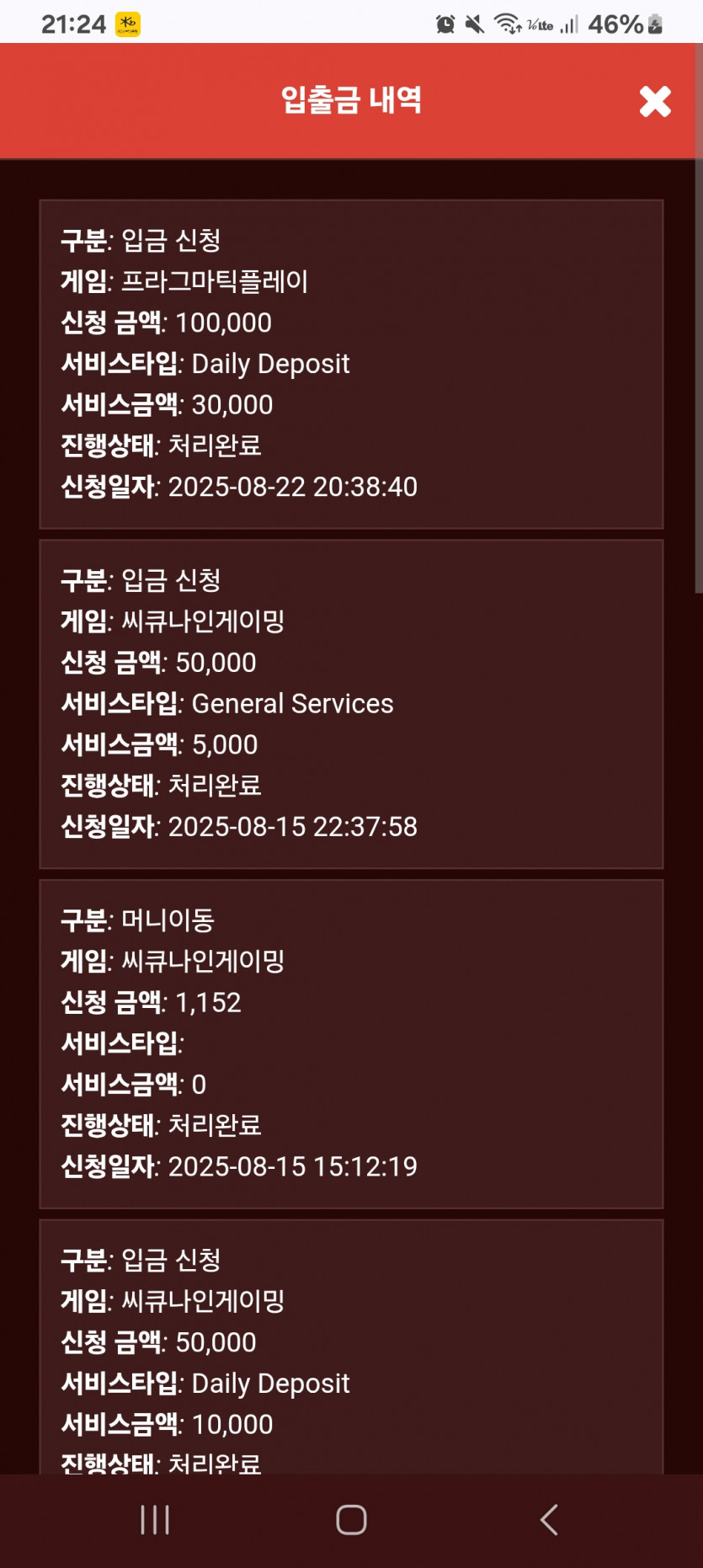Close the 입출금 내역 screen
Screen dimensions: 703x1568
pyautogui.click(x=655, y=101)
